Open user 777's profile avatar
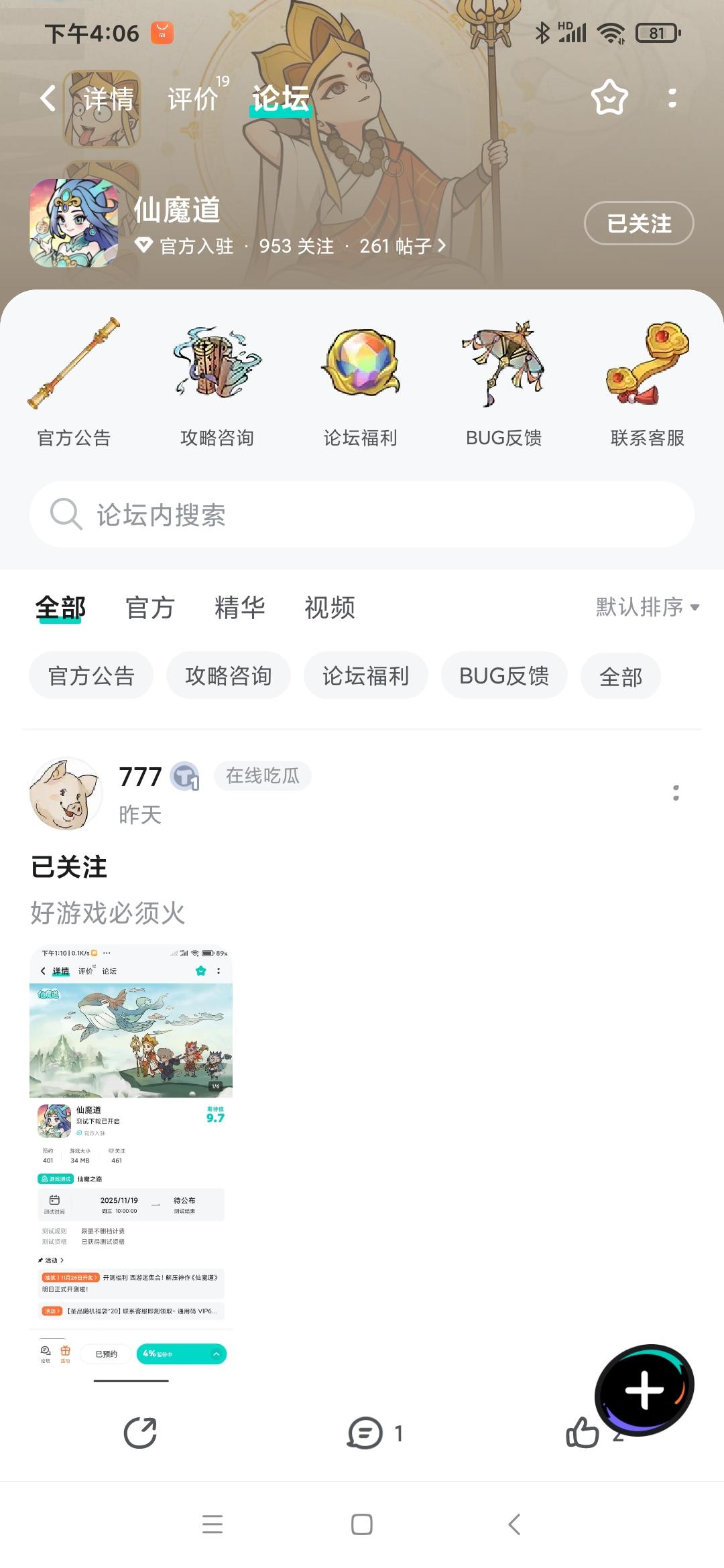The image size is (724, 1568). (x=66, y=793)
